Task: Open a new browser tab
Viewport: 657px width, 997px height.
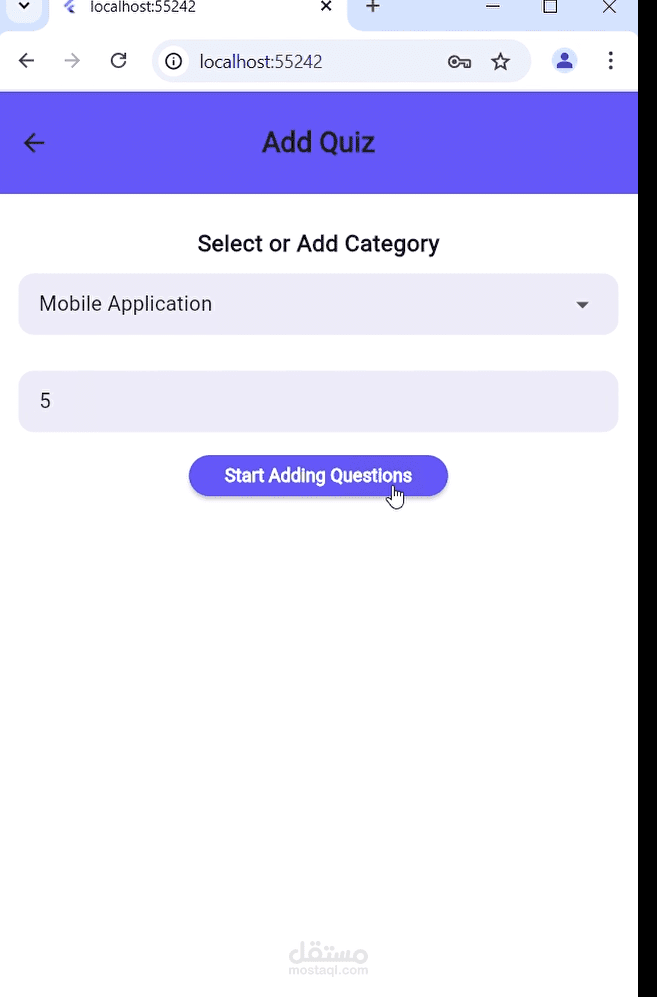Action: (372, 7)
